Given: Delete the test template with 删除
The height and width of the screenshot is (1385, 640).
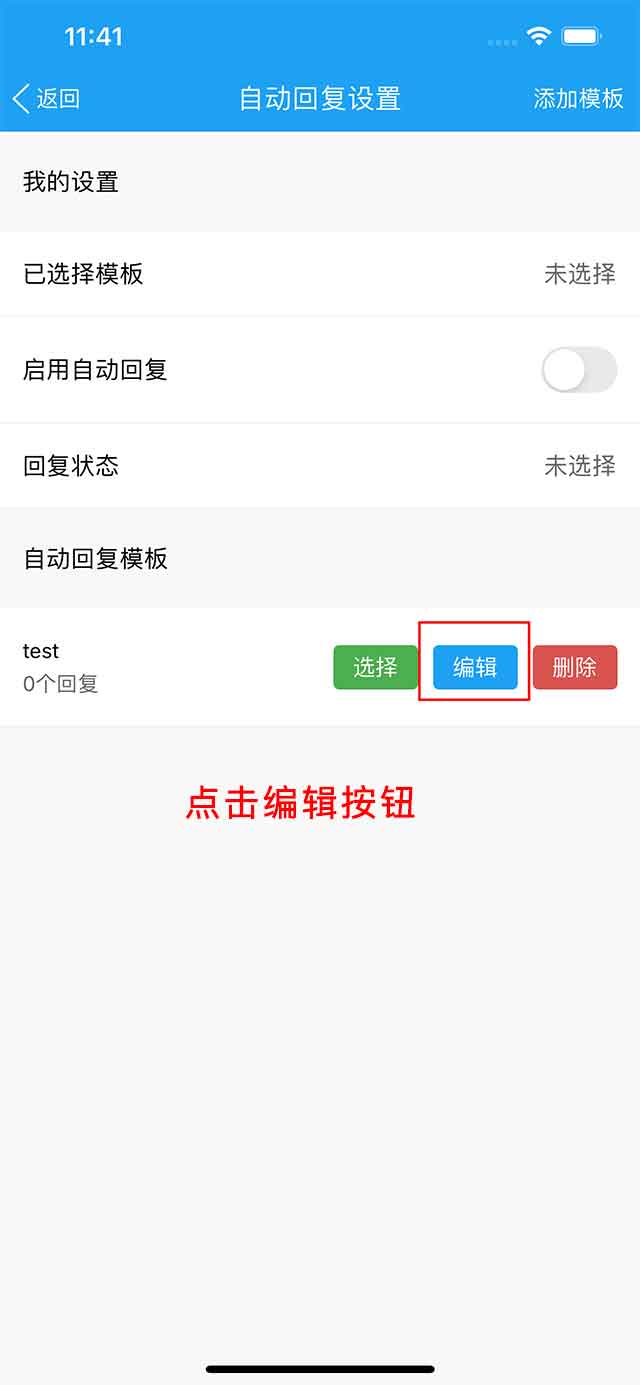Looking at the screenshot, I should tap(575, 667).
